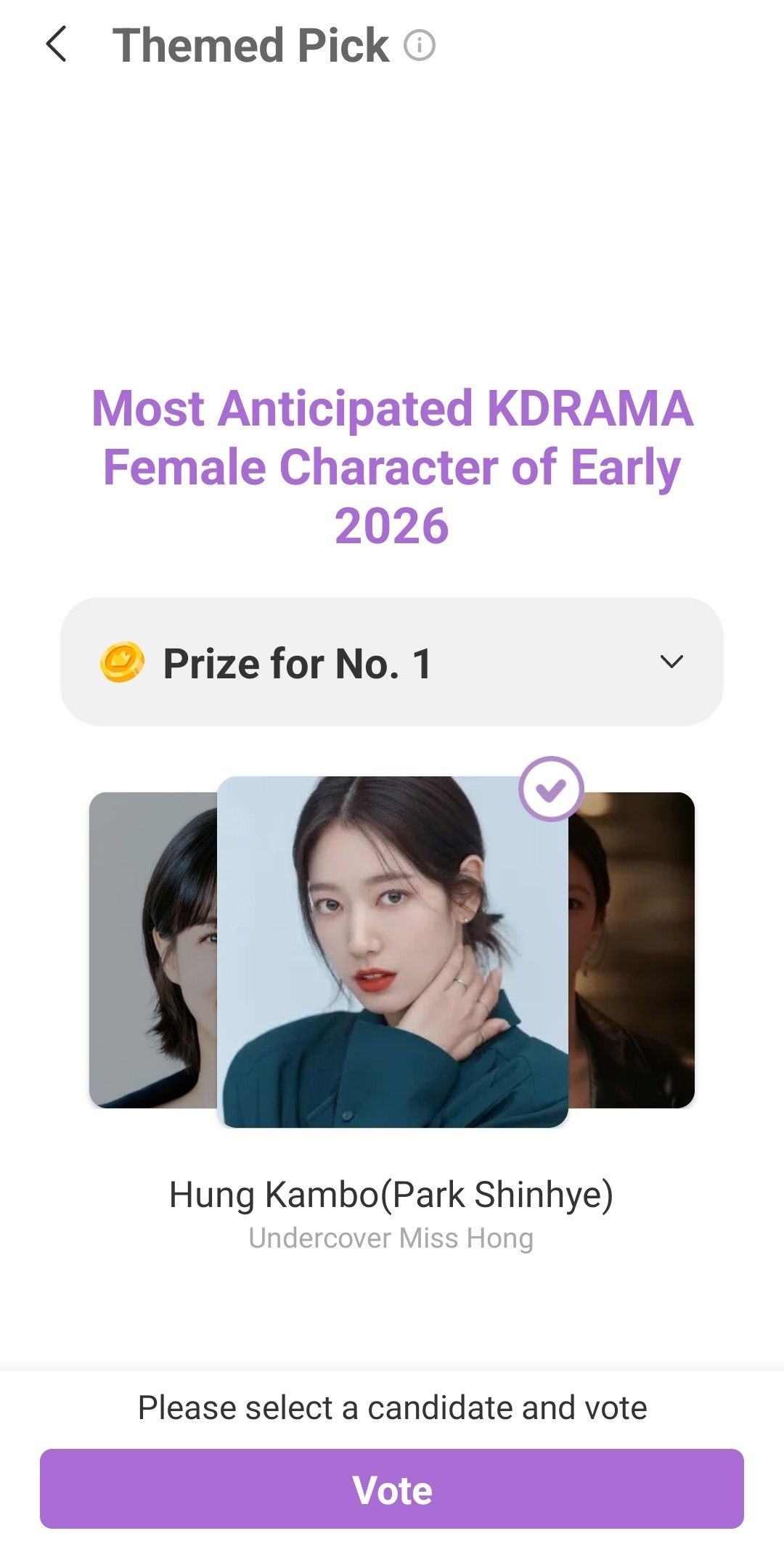
Task: Toggle the check mark on Park Shinhye's card
Action: tap(551, 789)
